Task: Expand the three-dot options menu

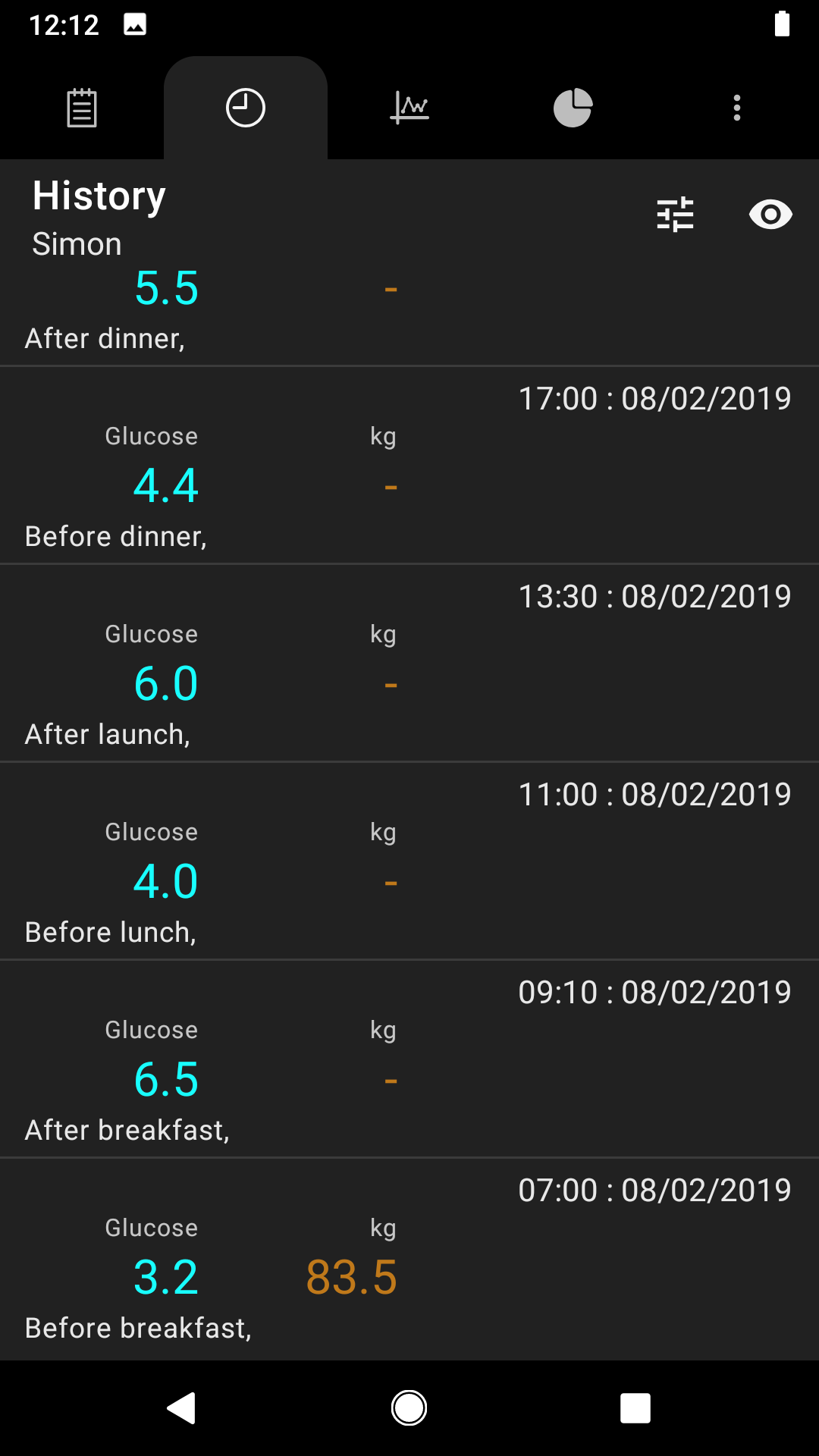Action: pos(736,108)
